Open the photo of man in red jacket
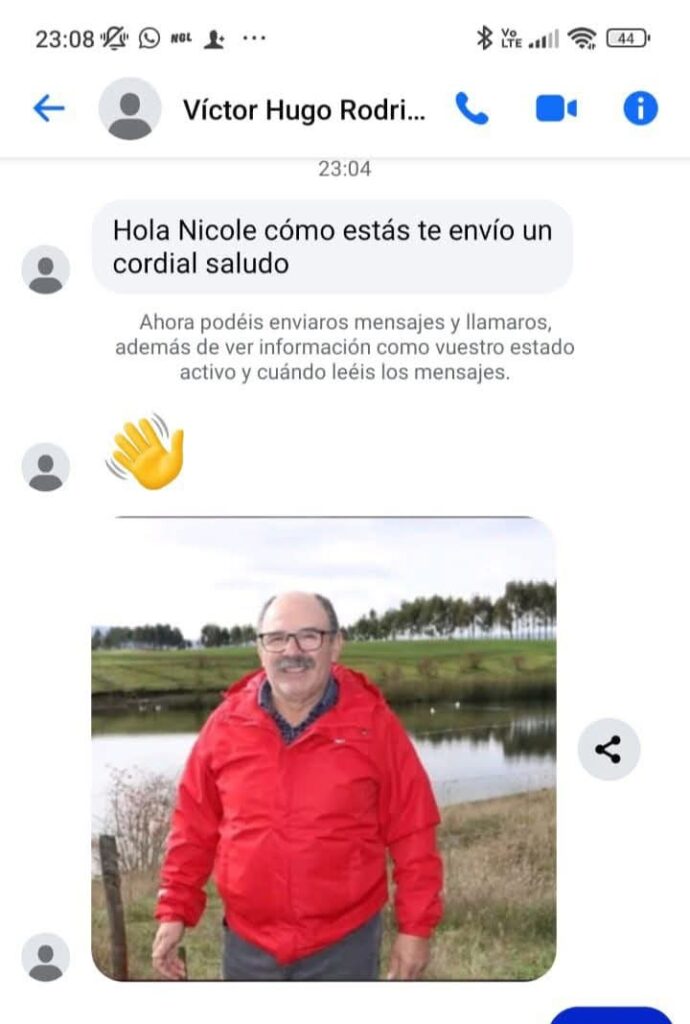 323,748
